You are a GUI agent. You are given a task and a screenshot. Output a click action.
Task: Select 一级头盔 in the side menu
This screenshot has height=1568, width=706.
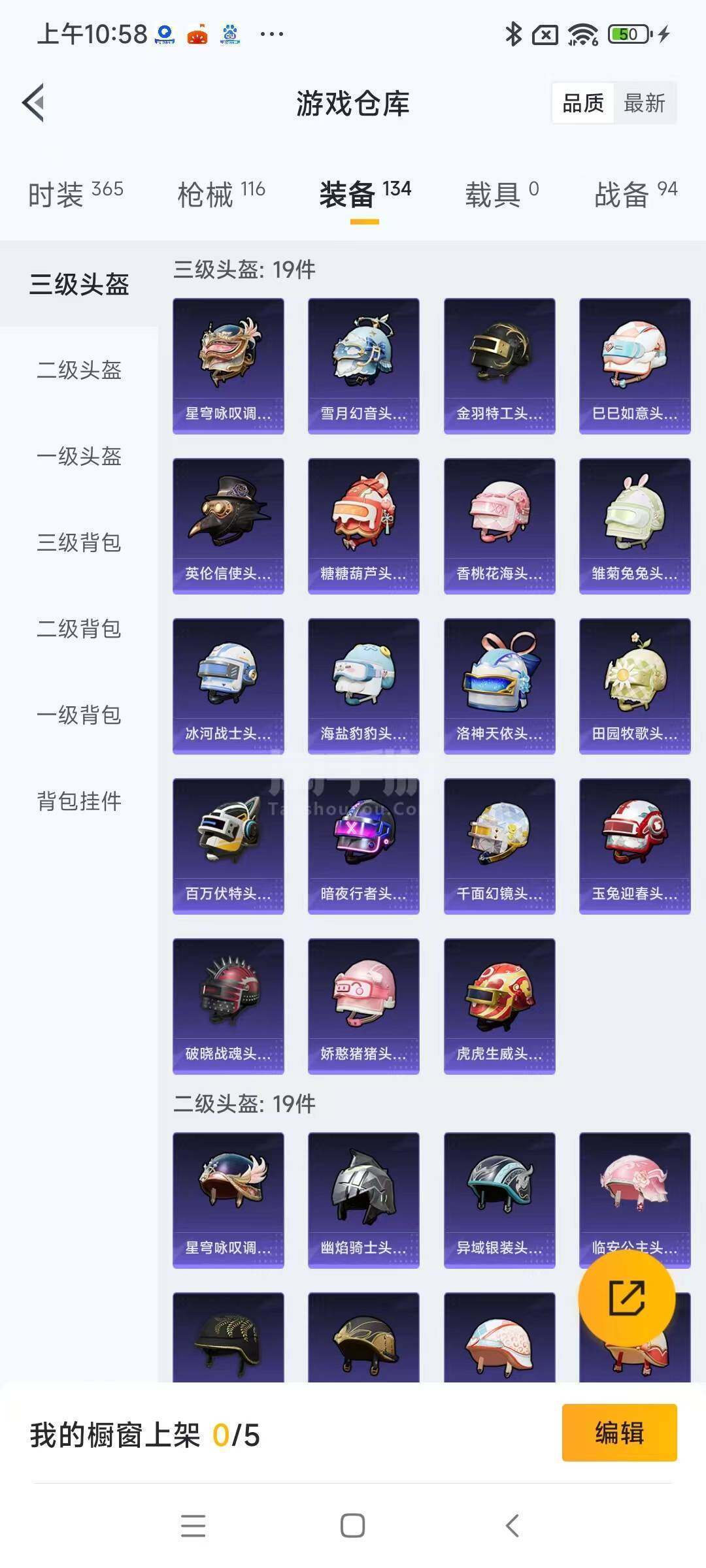point(79,456)
